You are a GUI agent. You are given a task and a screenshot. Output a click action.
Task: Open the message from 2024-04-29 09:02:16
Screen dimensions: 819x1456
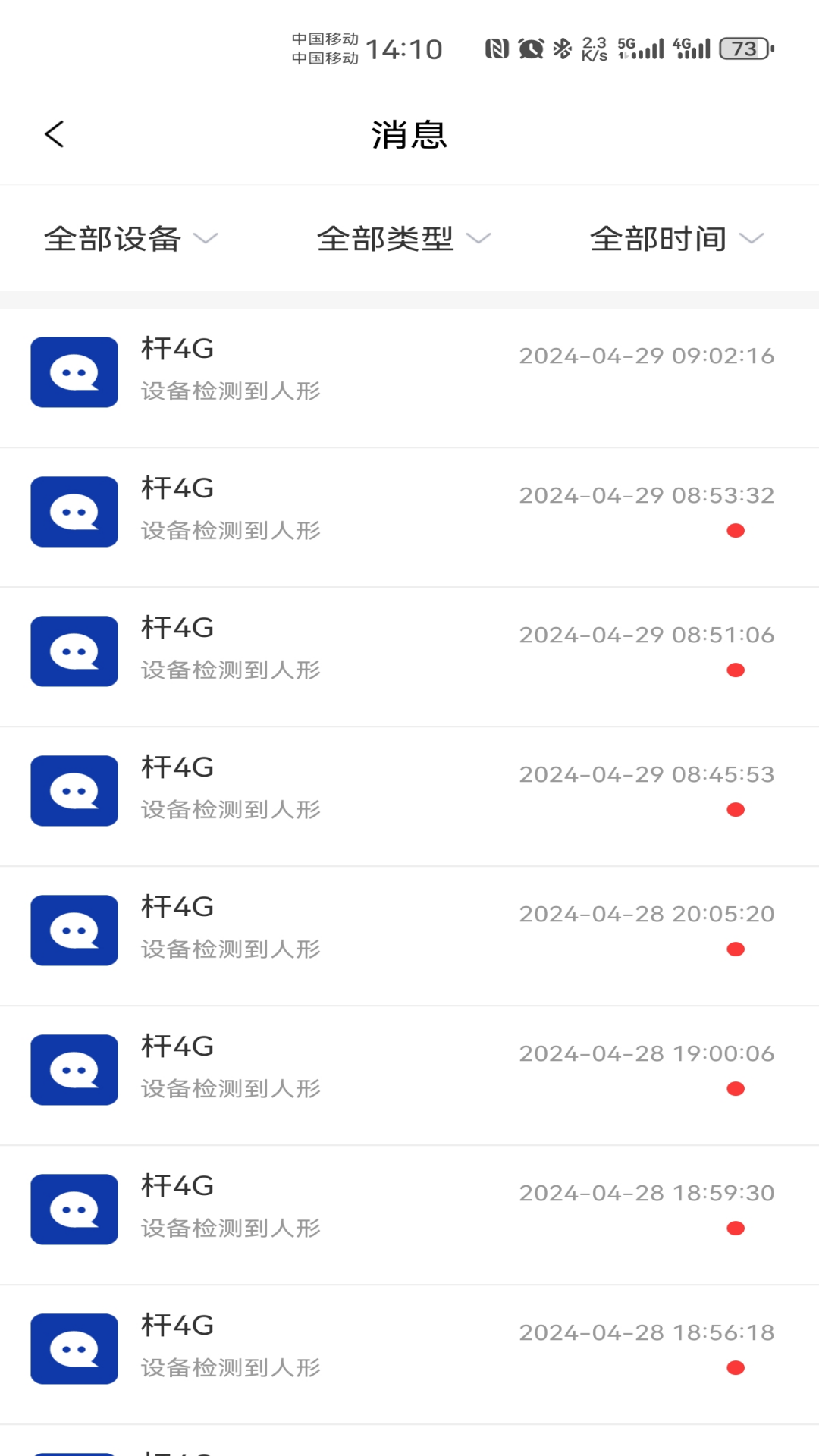click(409, 372)
